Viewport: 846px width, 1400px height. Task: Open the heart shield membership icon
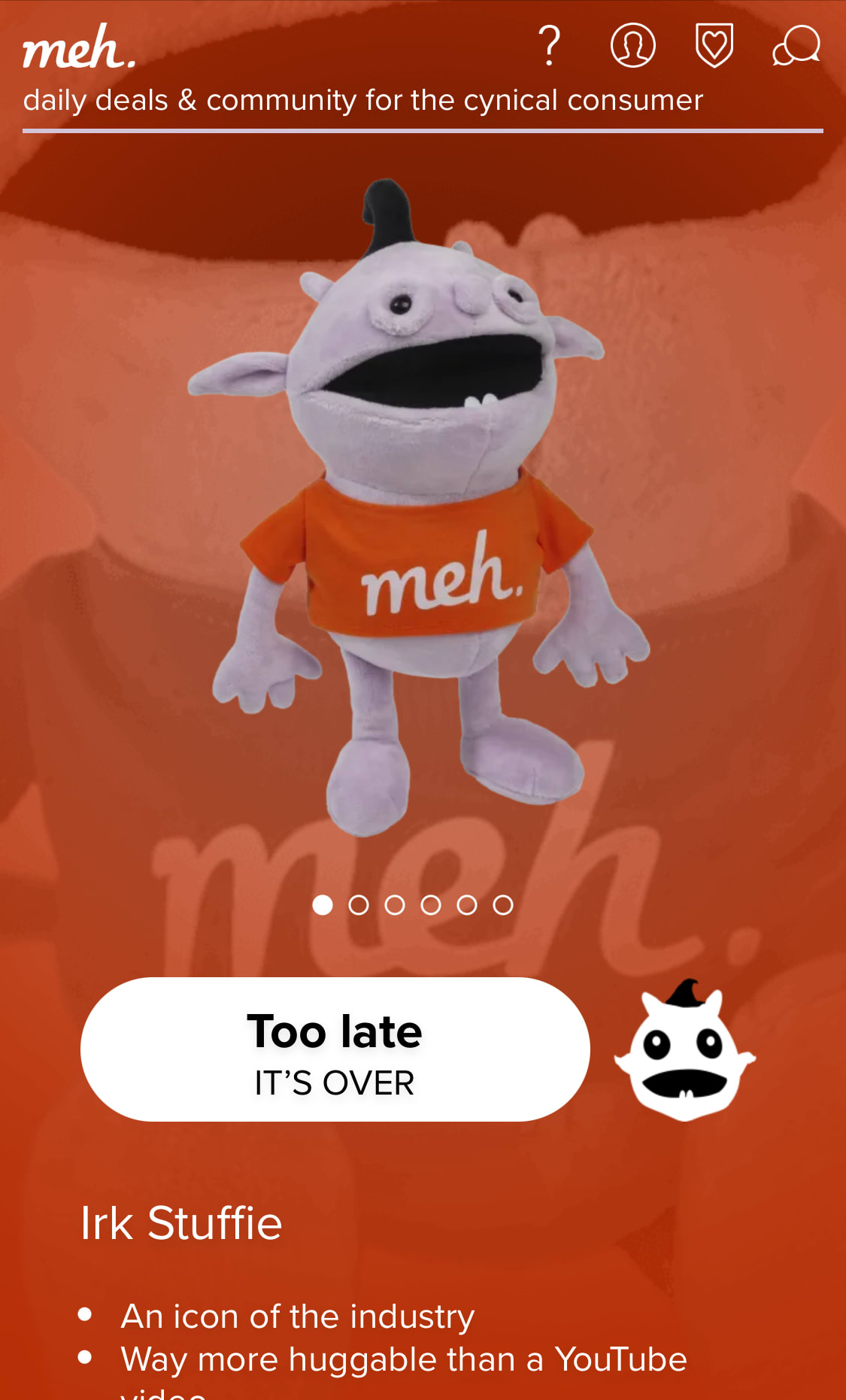(x=714, y=46)
